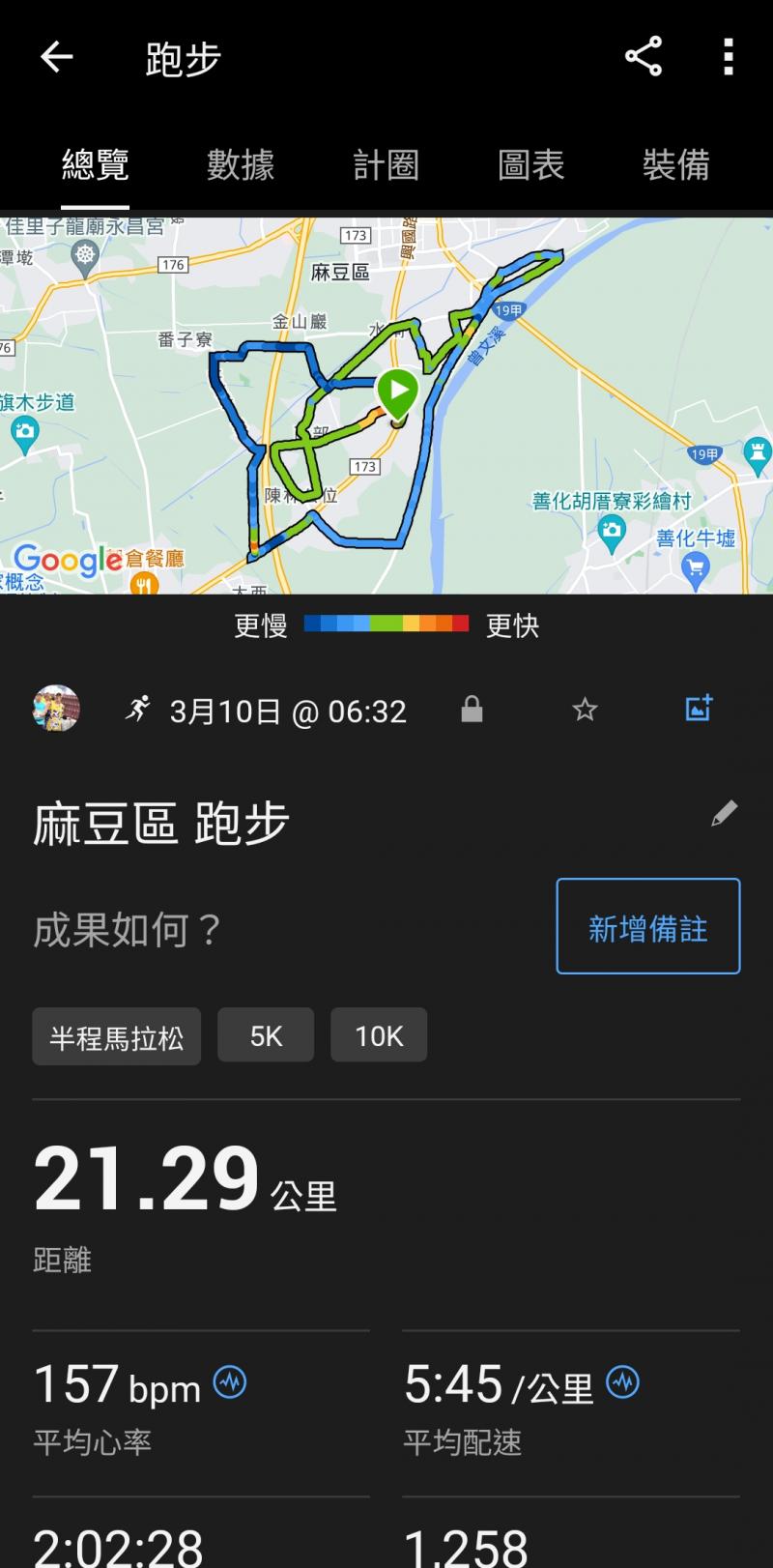Viewport: 773px width, 1568px height.
Task: Switch to the 數據 tab
Action: click(x=241, y=165)
